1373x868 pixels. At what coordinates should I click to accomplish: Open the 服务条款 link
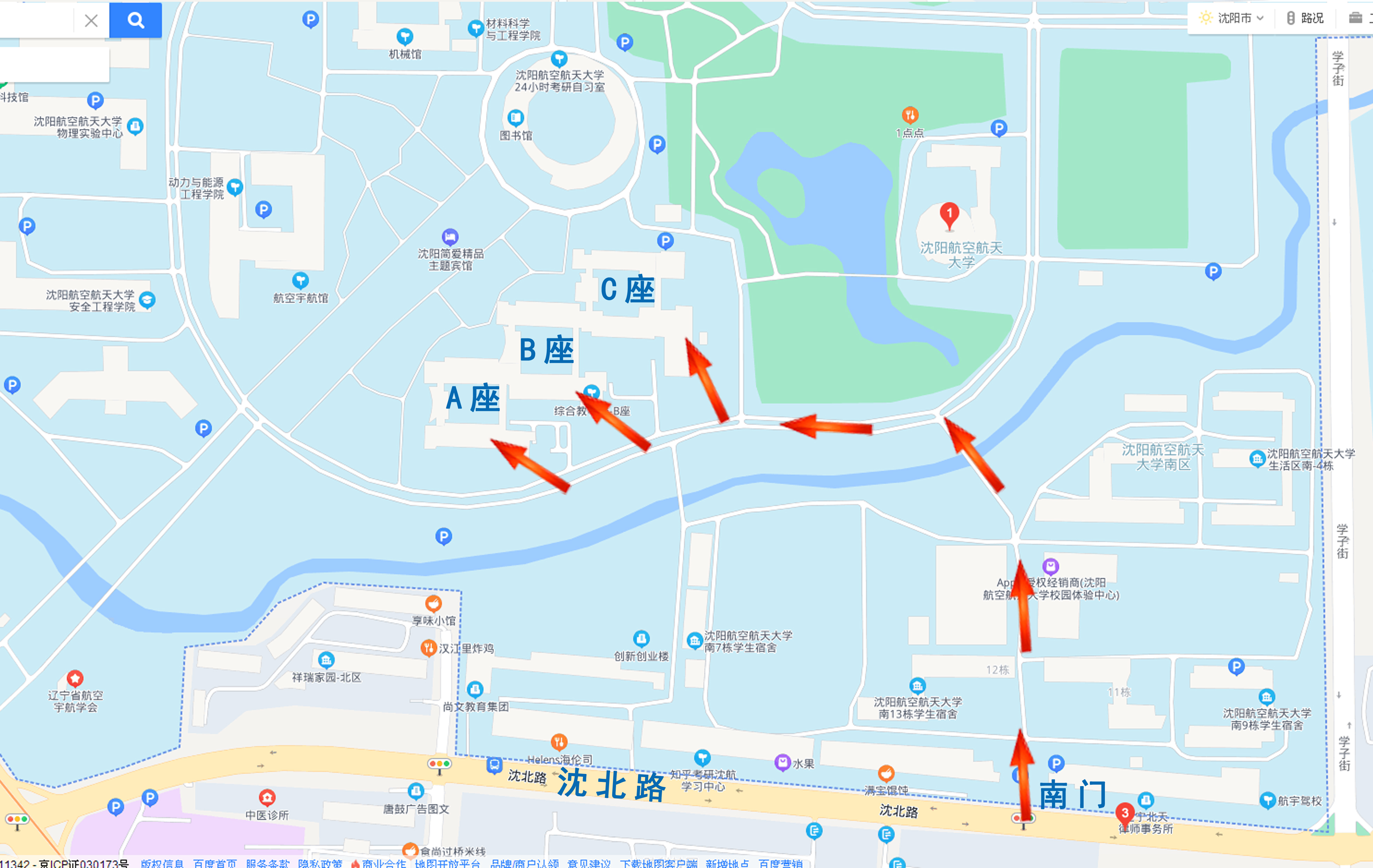(267, 863)
